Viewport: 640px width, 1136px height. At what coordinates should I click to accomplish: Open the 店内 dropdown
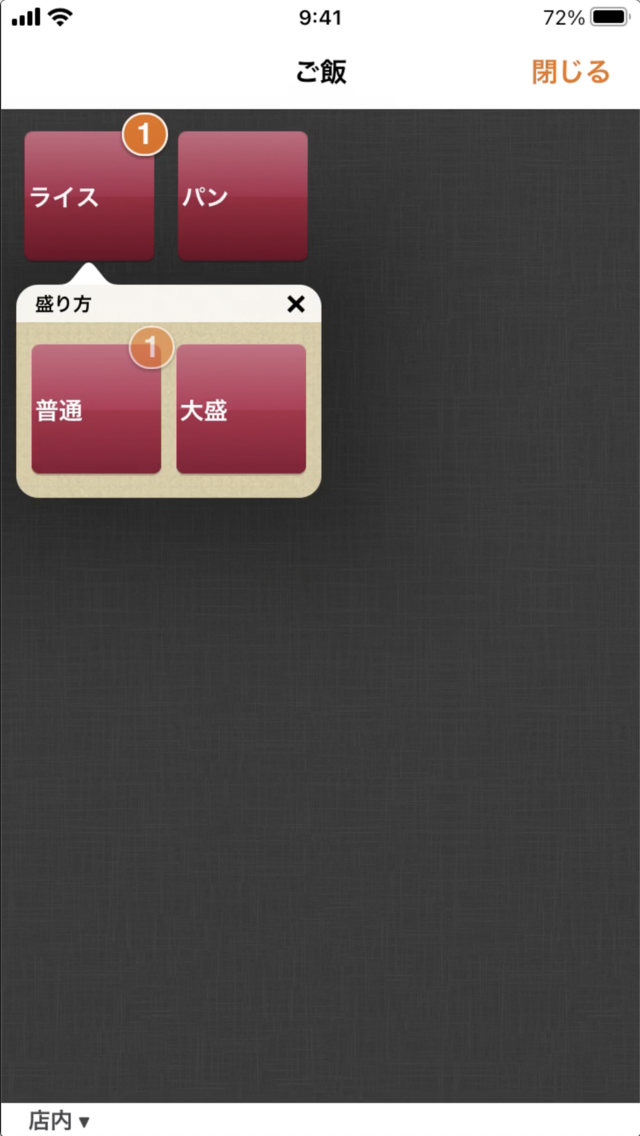[x=59, y=1121]
